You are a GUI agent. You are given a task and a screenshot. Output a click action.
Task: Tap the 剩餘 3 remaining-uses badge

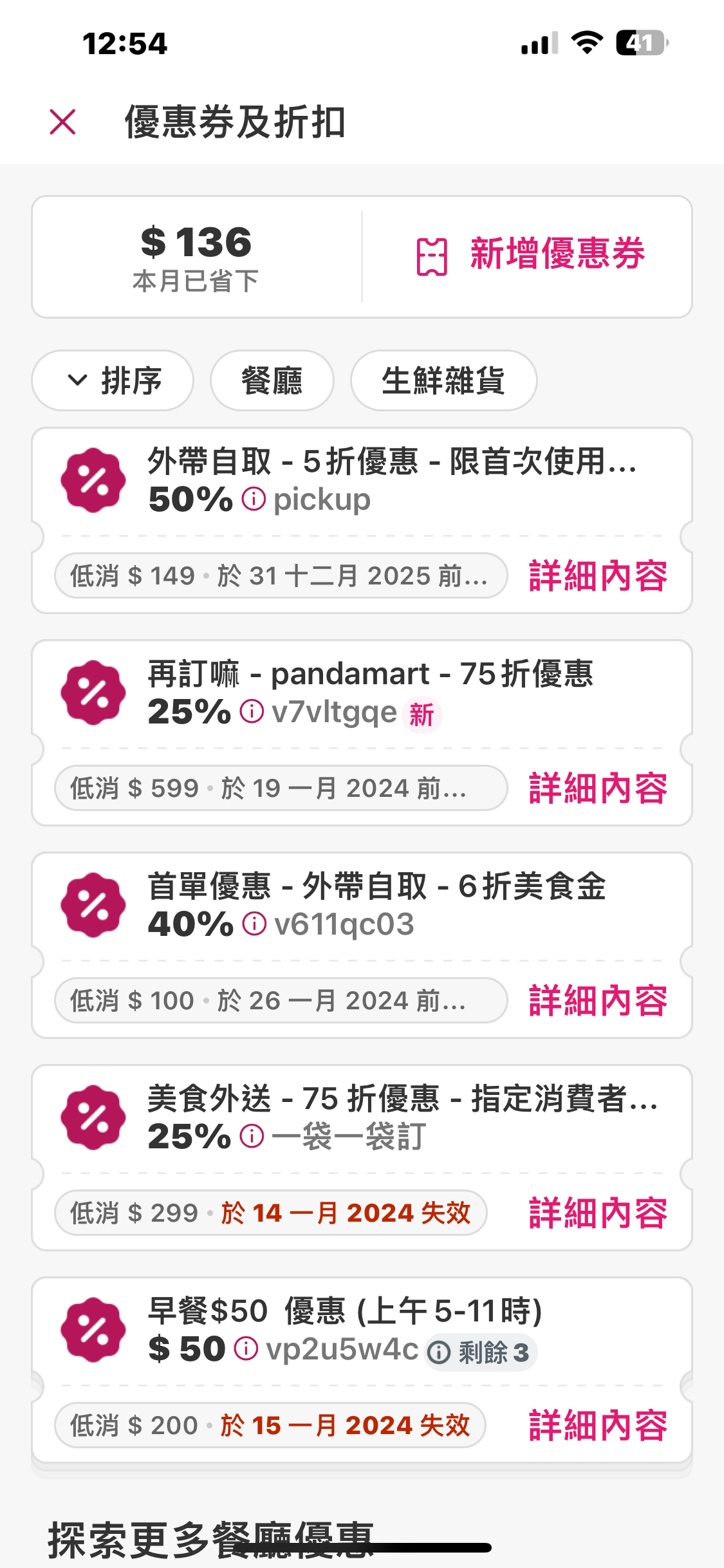point(480,1352)
